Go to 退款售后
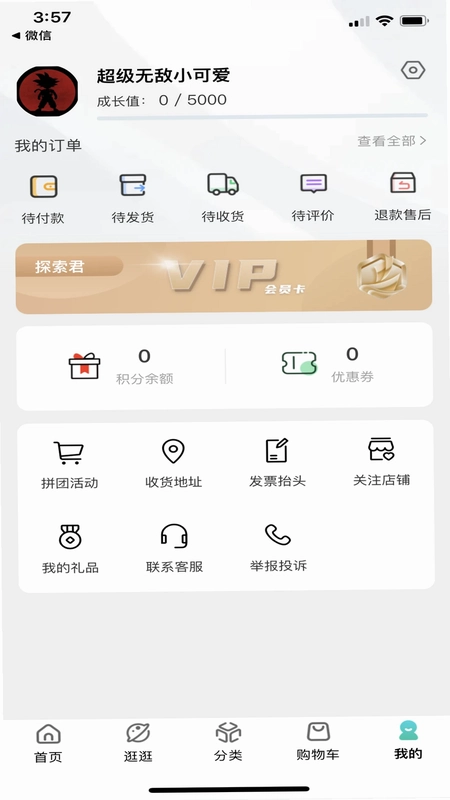The image size is (450, 800). tap(403, 197)
